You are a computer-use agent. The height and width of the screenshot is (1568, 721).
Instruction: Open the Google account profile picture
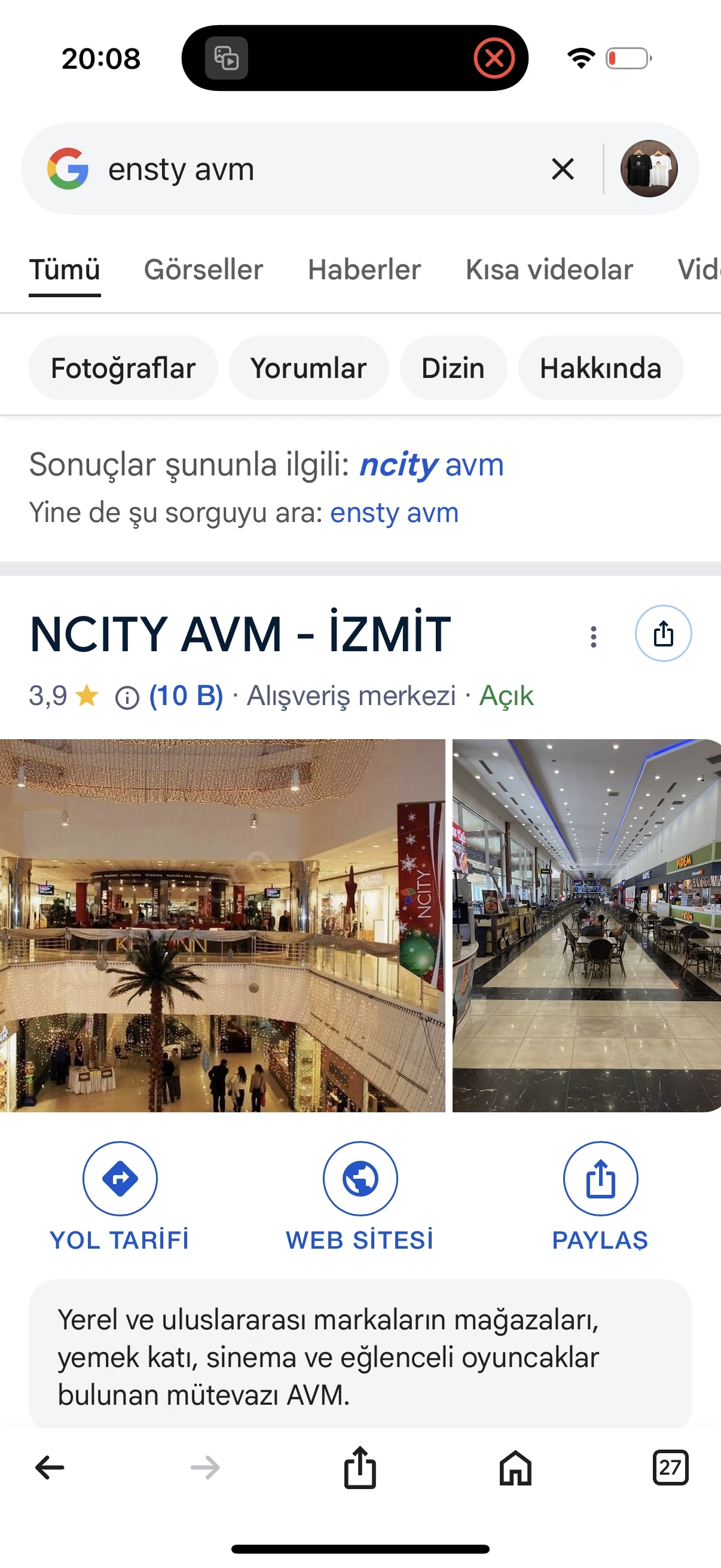(x=649, y=169)
